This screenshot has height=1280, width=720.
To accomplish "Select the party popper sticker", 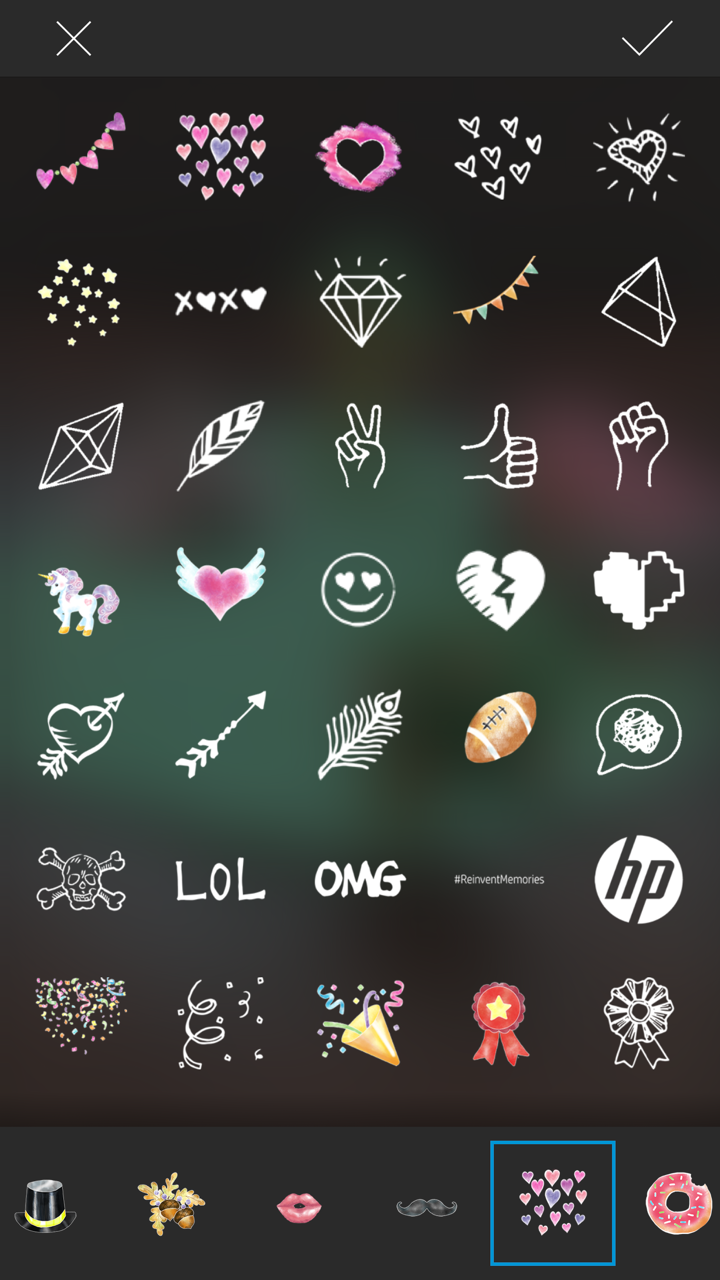I will coord(360,1022).
